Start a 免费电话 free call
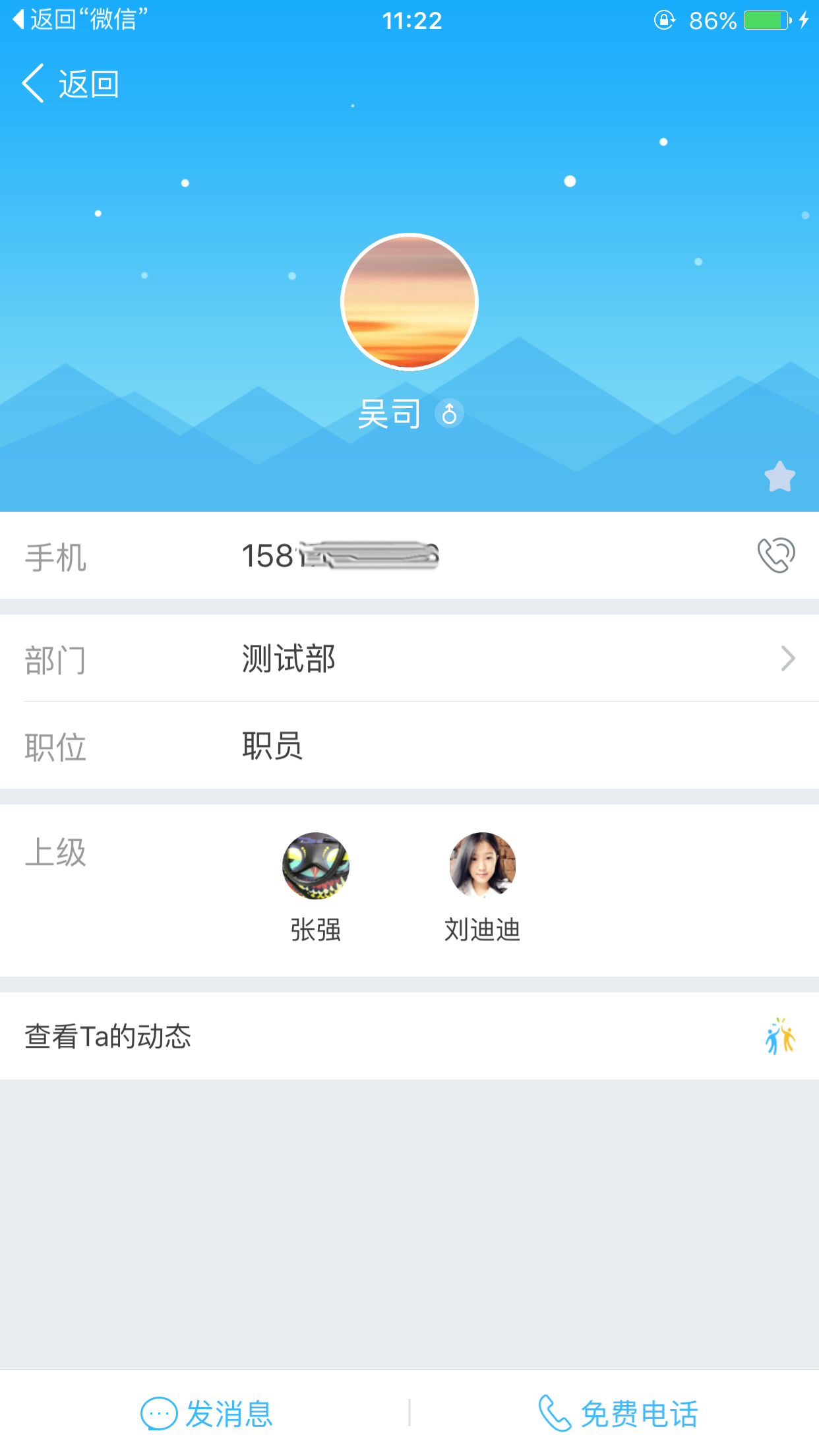This screenshot has width=819, height=1456. pyautogui.click(x=618, y=1413)
